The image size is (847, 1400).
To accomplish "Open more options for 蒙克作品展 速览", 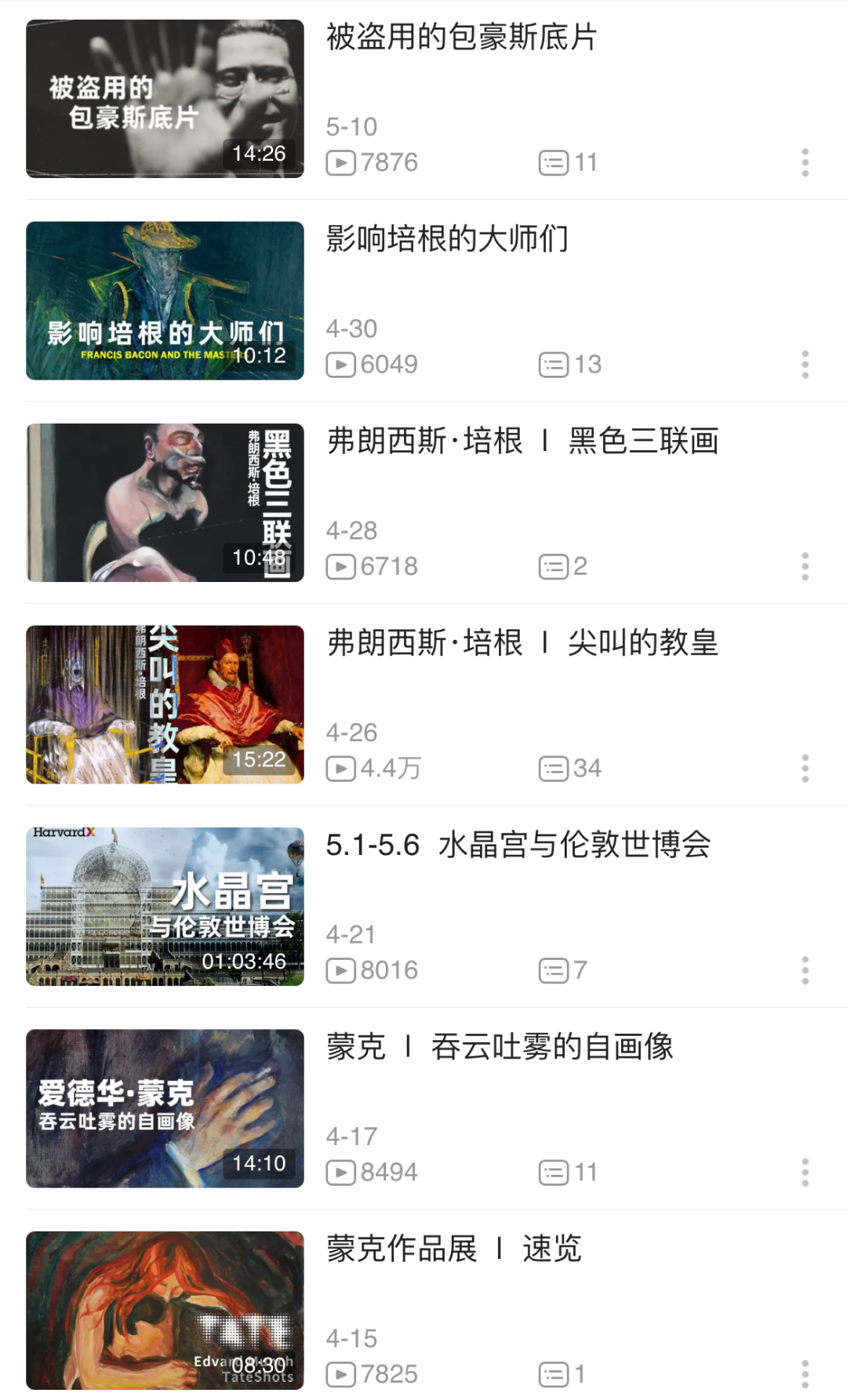I will (x=805, y=1374).
